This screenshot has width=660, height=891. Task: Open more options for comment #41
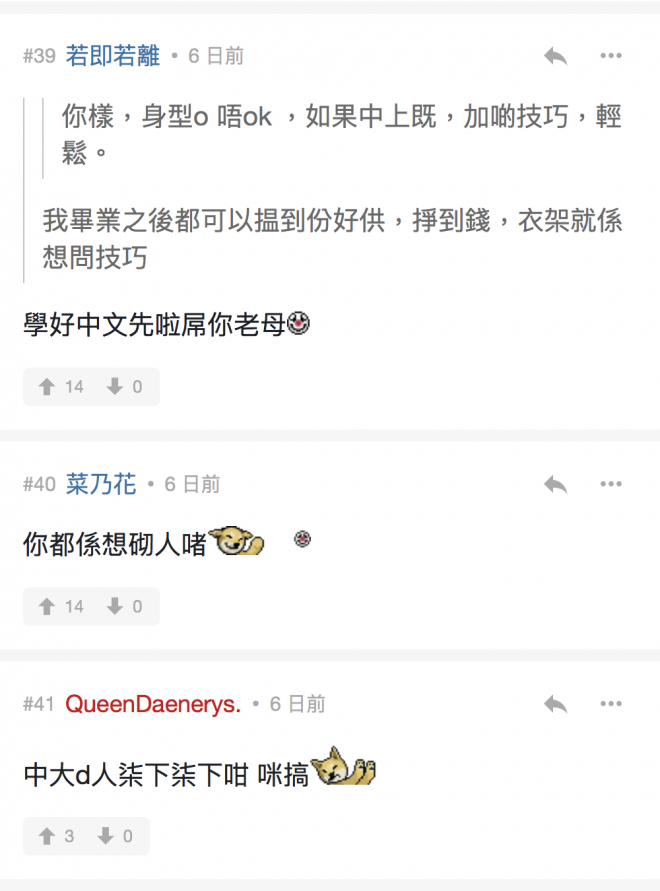611,704
